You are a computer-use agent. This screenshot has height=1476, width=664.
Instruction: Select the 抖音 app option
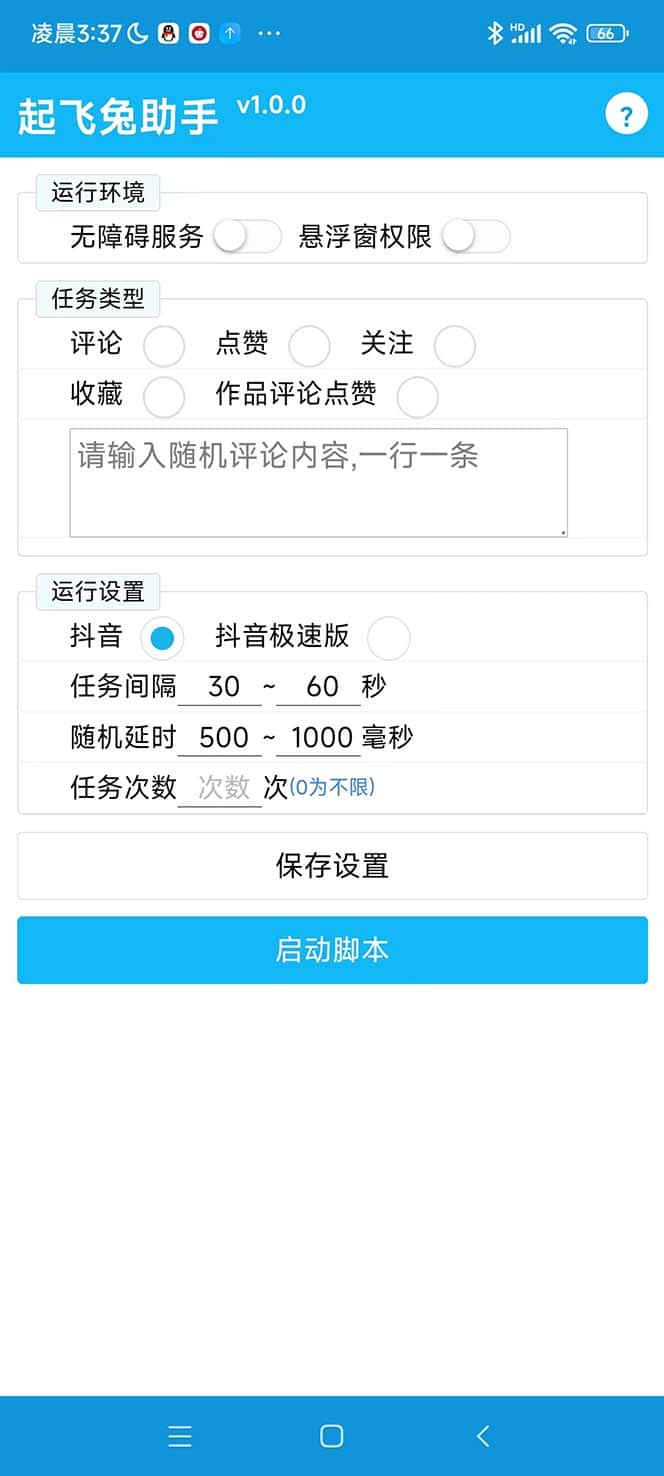162,638
